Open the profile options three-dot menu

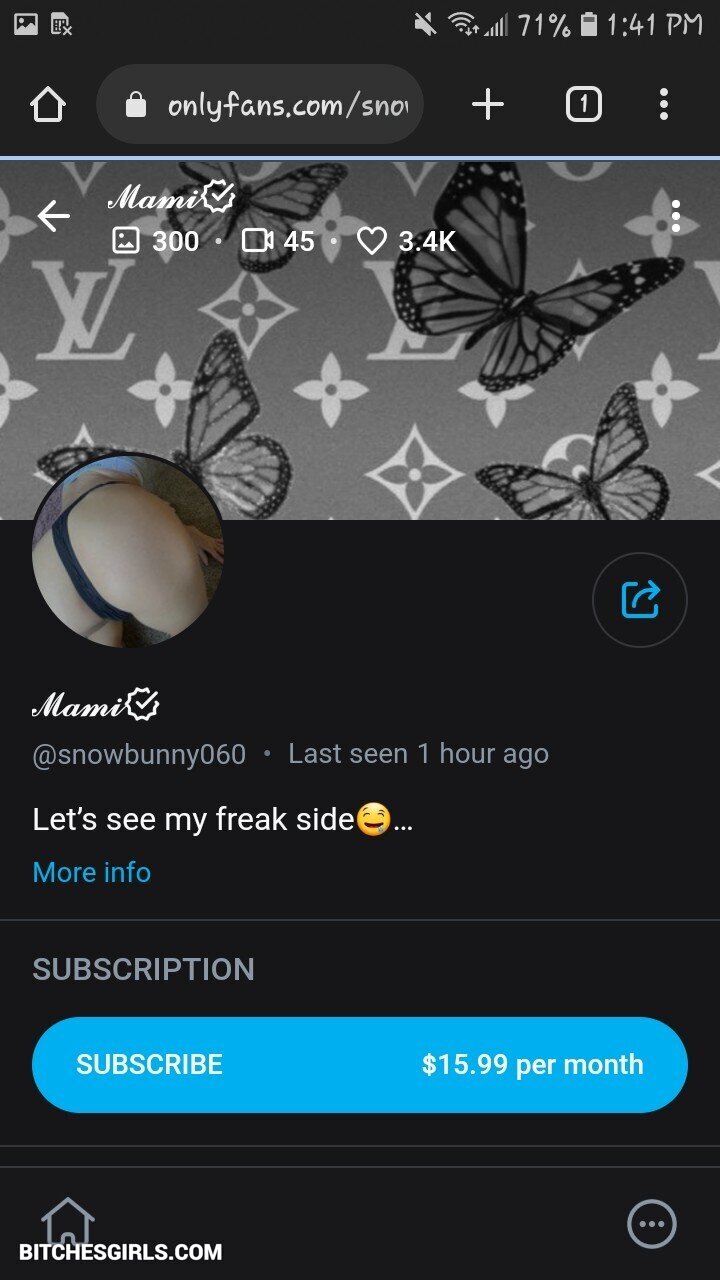(x=677, y=216)
